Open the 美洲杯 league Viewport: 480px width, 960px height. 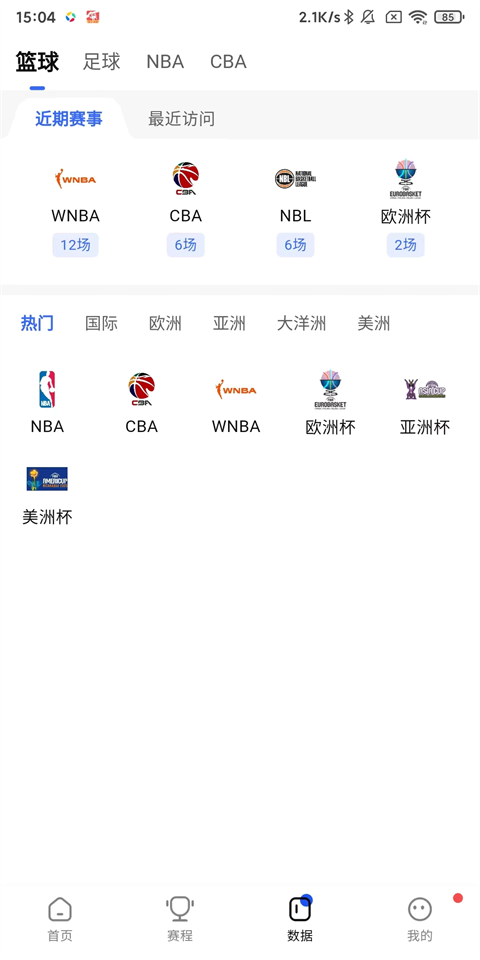click(x=47, y=495)
